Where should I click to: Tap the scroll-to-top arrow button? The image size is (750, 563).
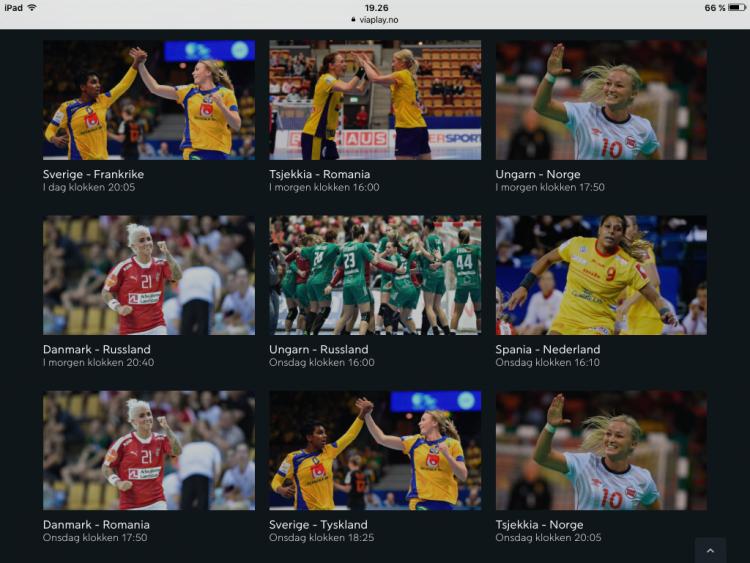pos(710,550)
